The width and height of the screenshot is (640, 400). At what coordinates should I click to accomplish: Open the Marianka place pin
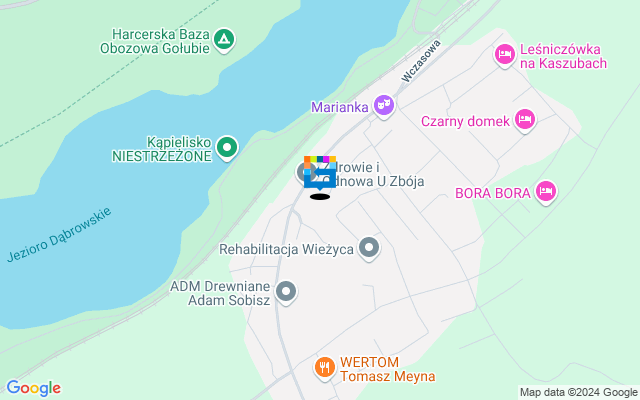point(383,104)
